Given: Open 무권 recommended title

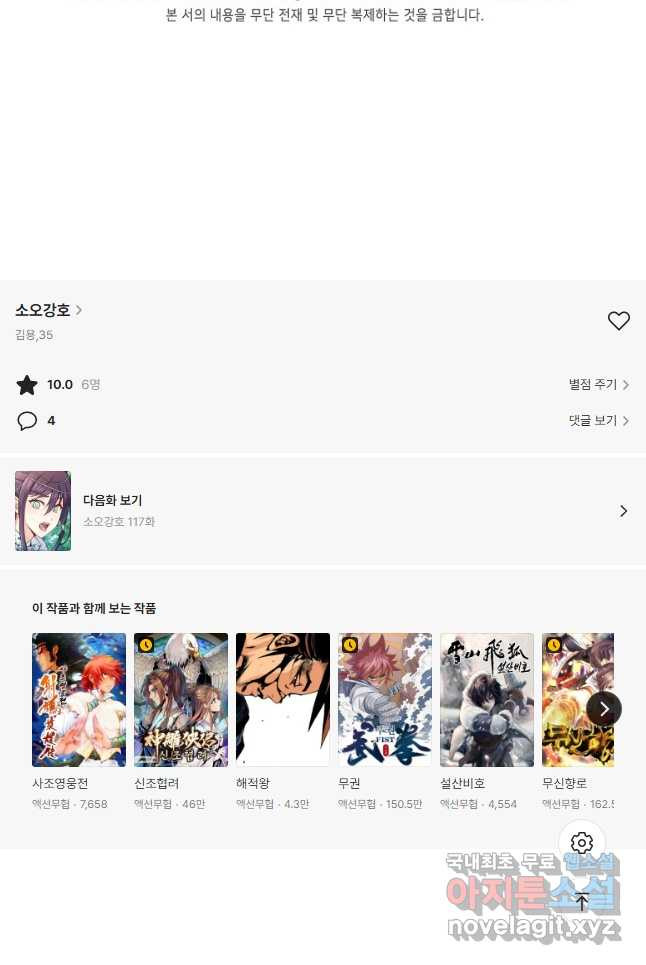Looking at the screenshot, I should coord(385,700).
